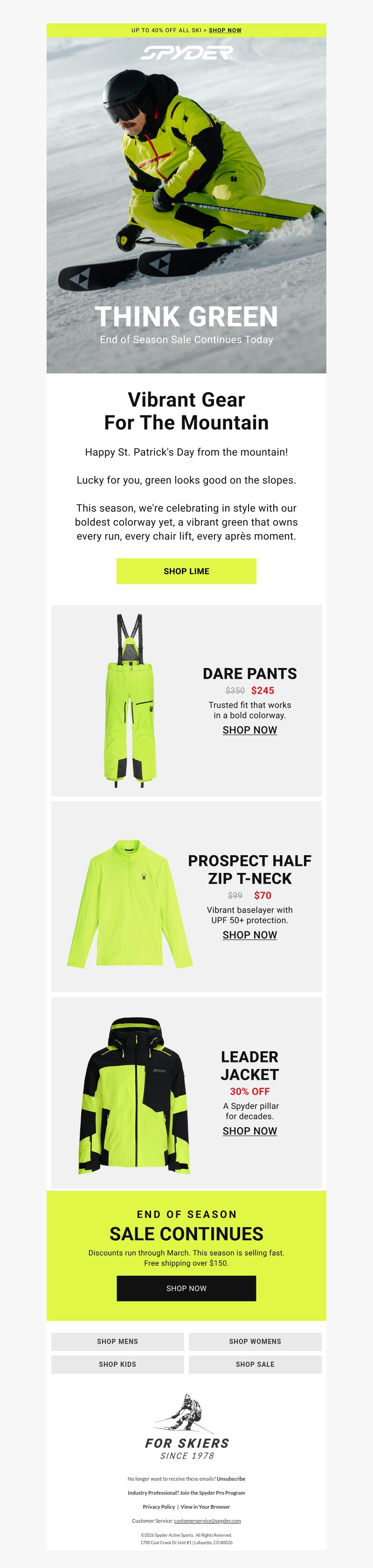The width and height of the screenshot is (373, 1568).
Task: Open Shop Now under Dare Pants
Action: tap(249, 730)
